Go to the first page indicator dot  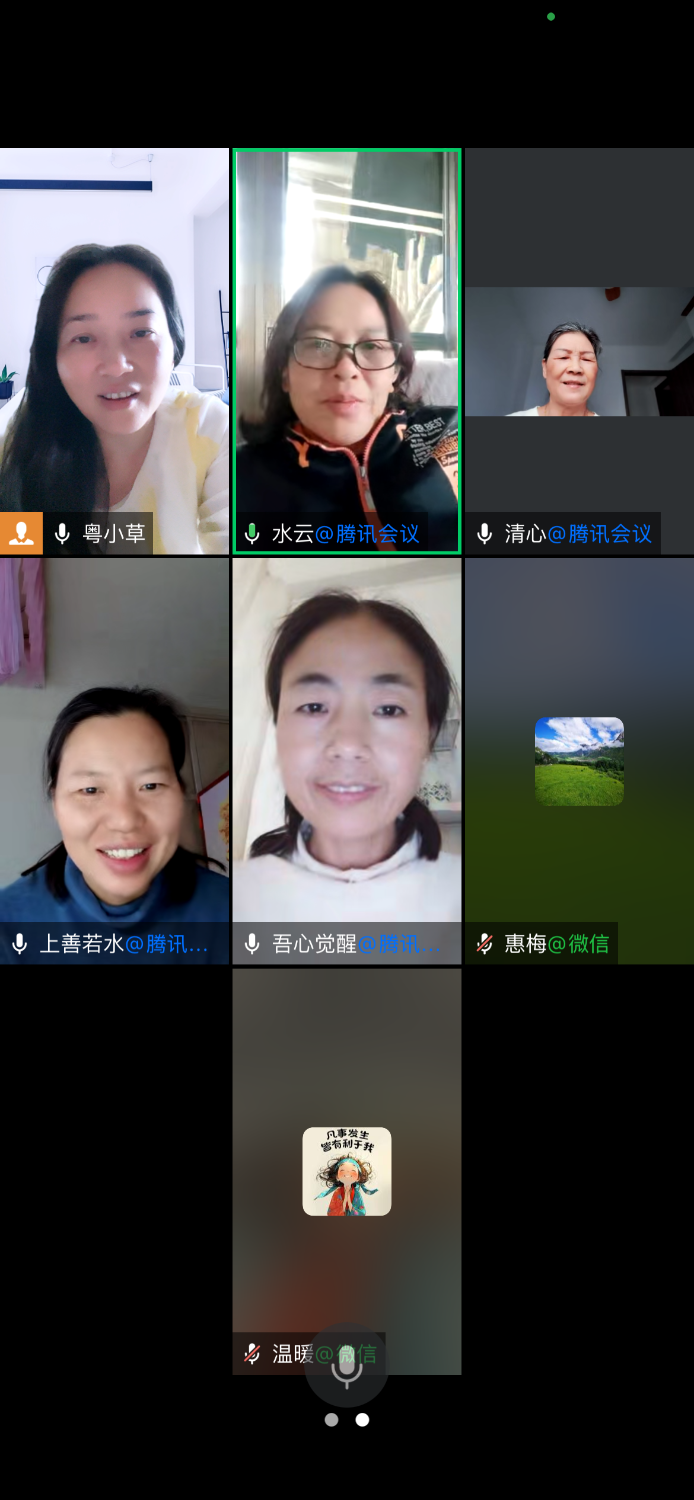tap(332, 1419)
